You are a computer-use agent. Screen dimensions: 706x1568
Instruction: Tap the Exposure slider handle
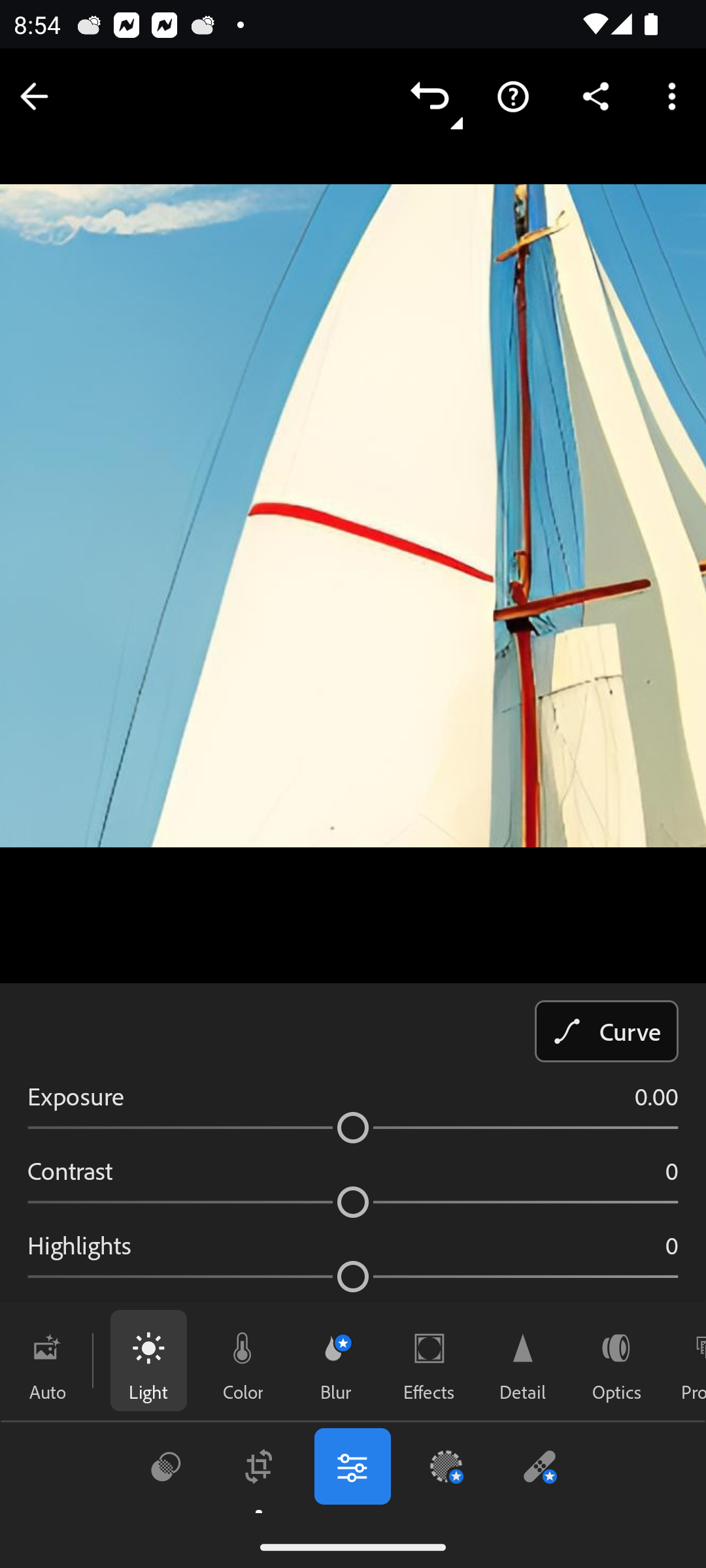[x=353, y=1128]
